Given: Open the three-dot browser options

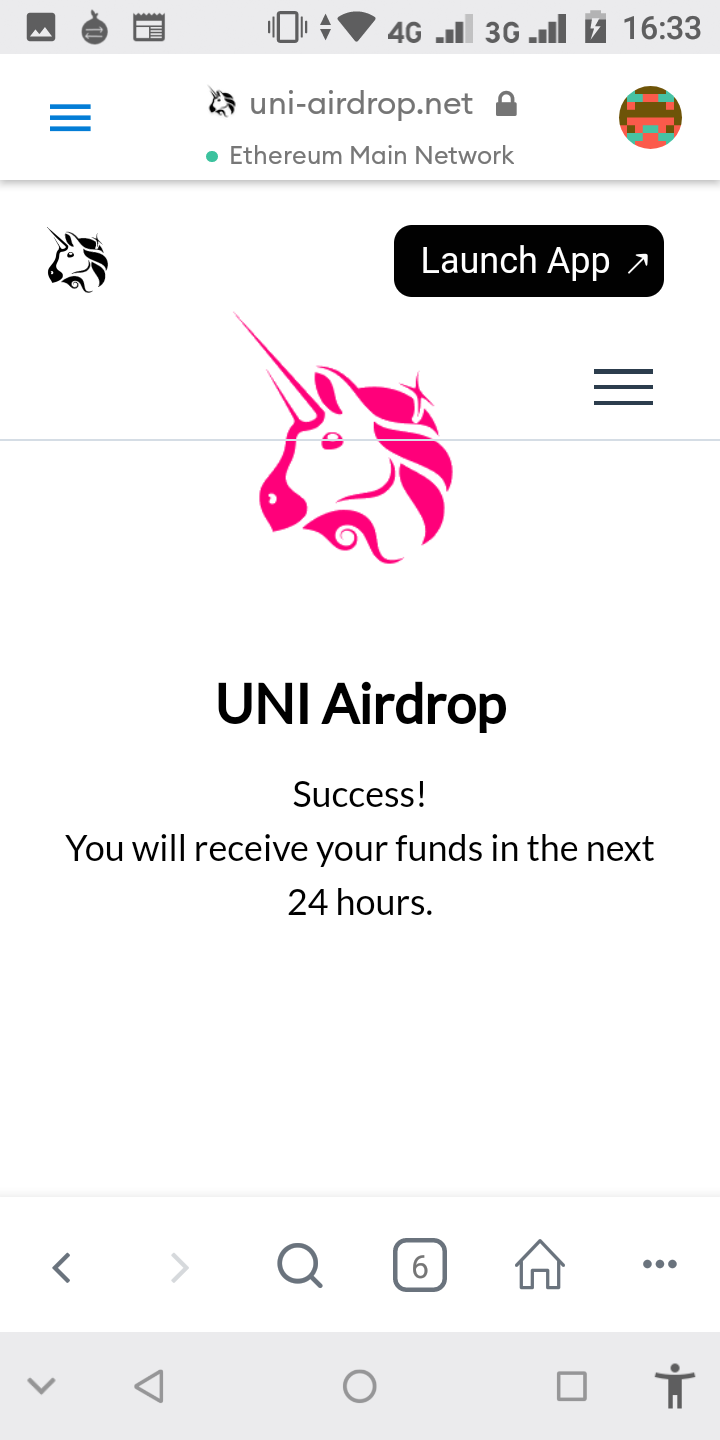Looking at the screenshot, I should tap(660, 1265).
